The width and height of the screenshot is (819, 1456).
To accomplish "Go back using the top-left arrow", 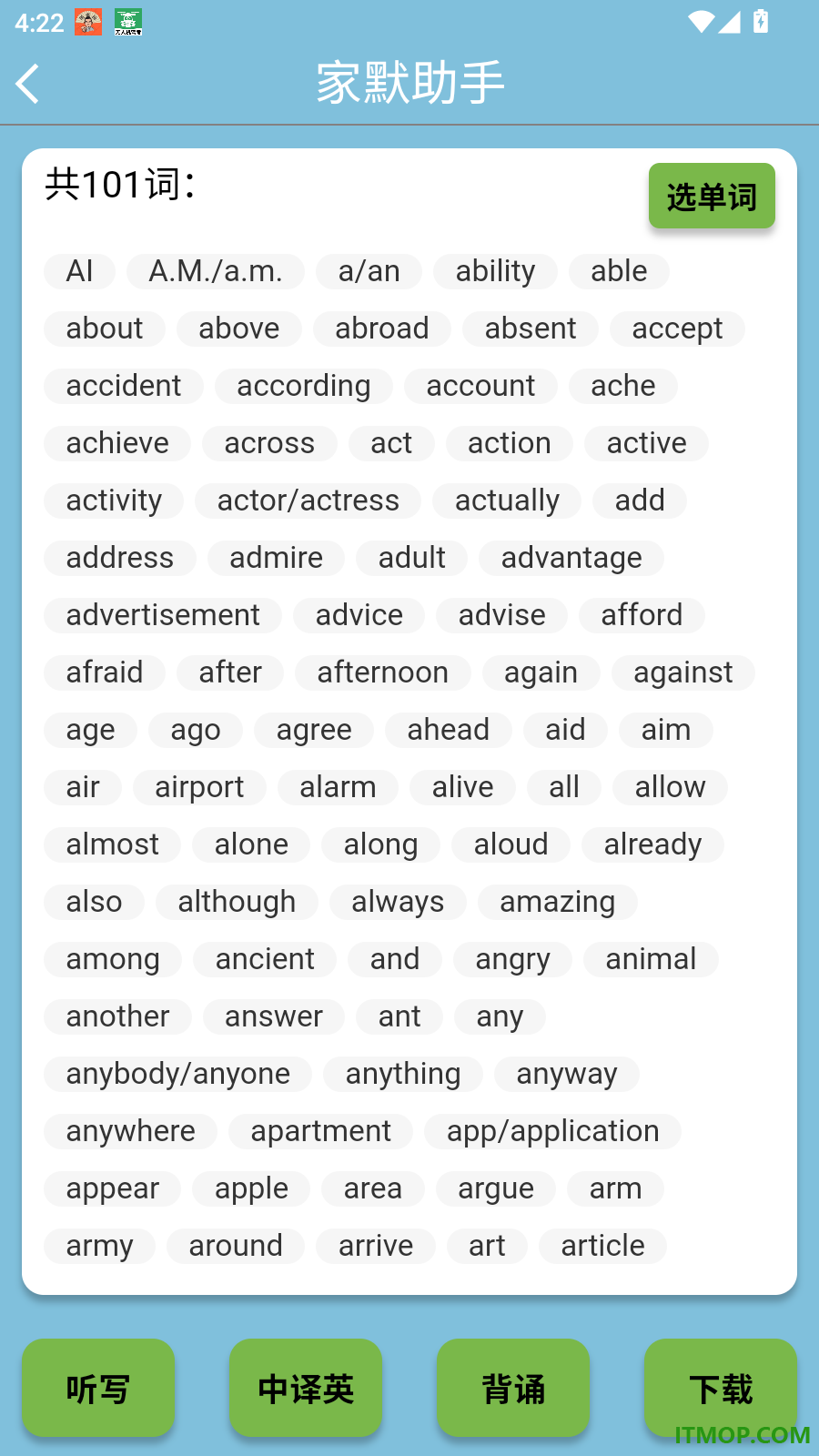I will tap(28, 84).
